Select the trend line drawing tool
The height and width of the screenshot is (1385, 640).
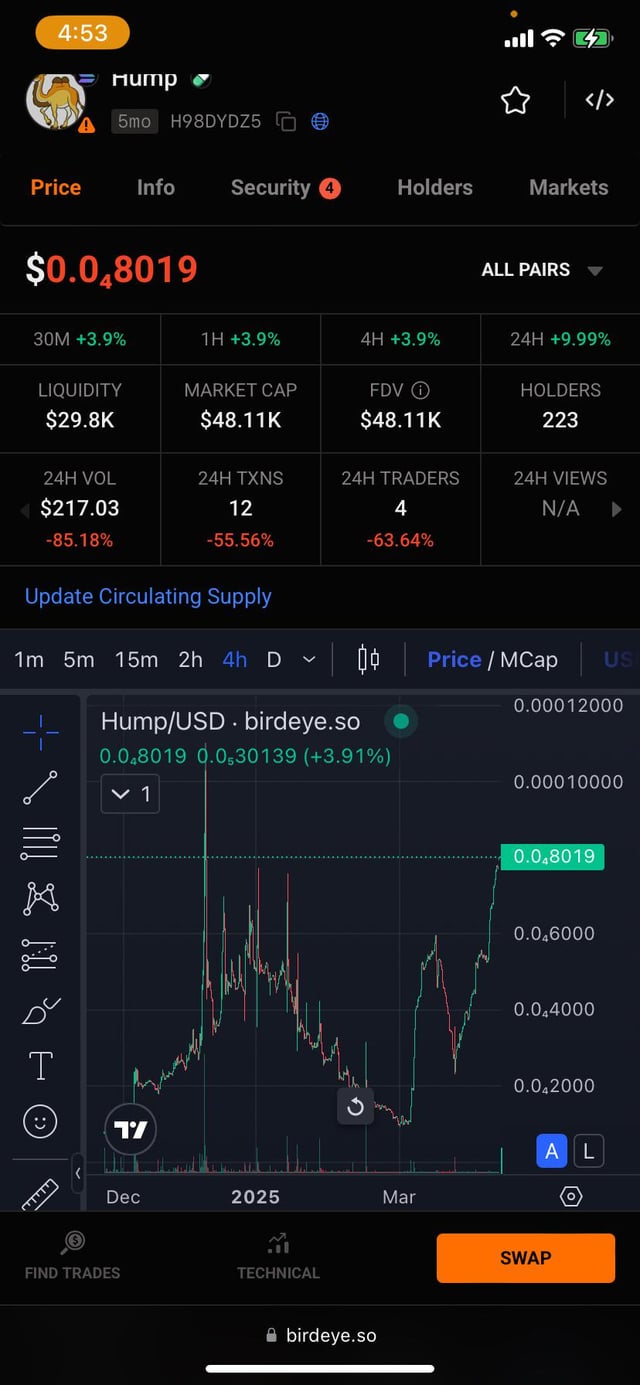tap(40, 787)
